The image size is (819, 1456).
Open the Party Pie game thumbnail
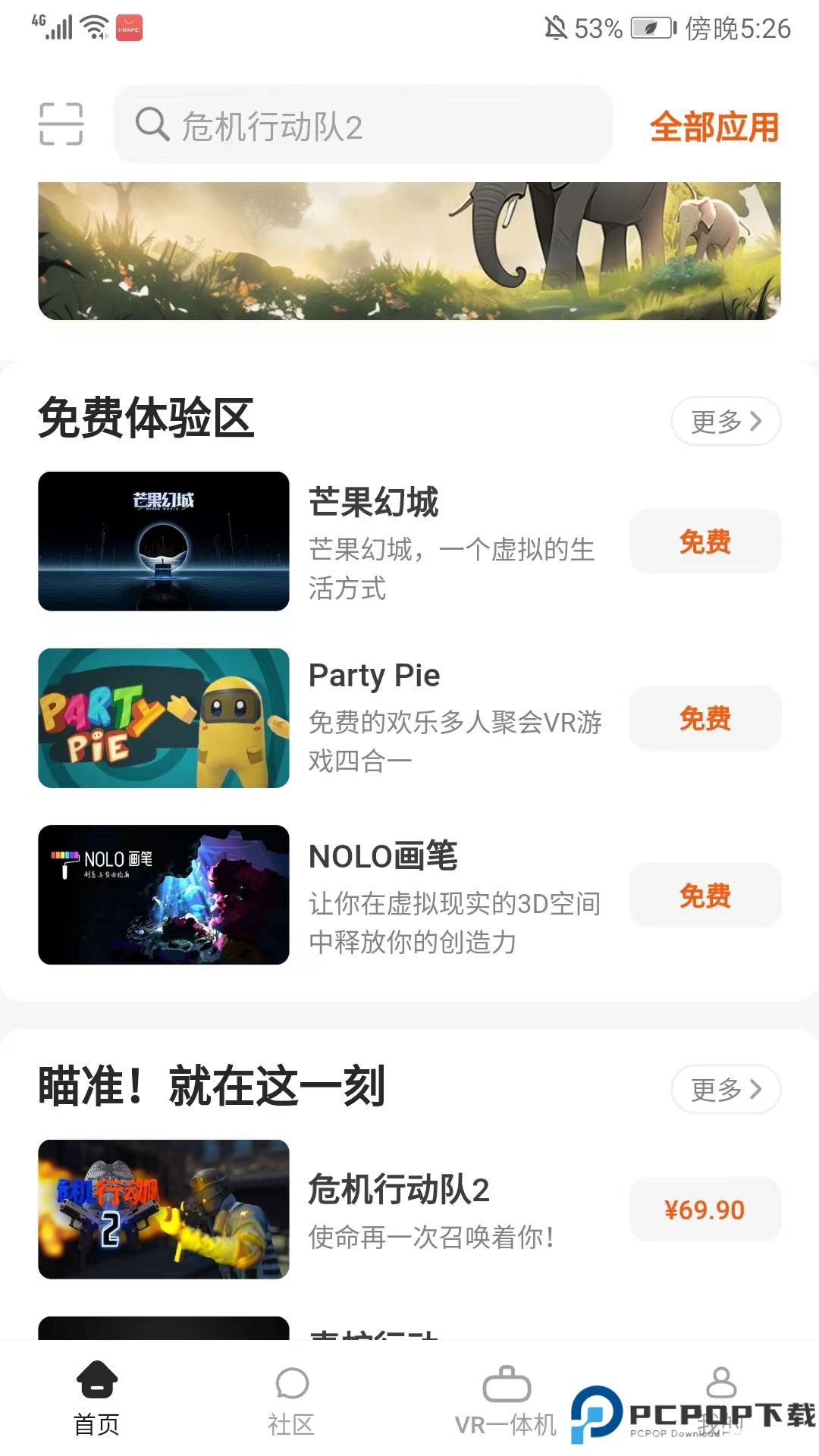pyautogui.click(x=164, y=718)
